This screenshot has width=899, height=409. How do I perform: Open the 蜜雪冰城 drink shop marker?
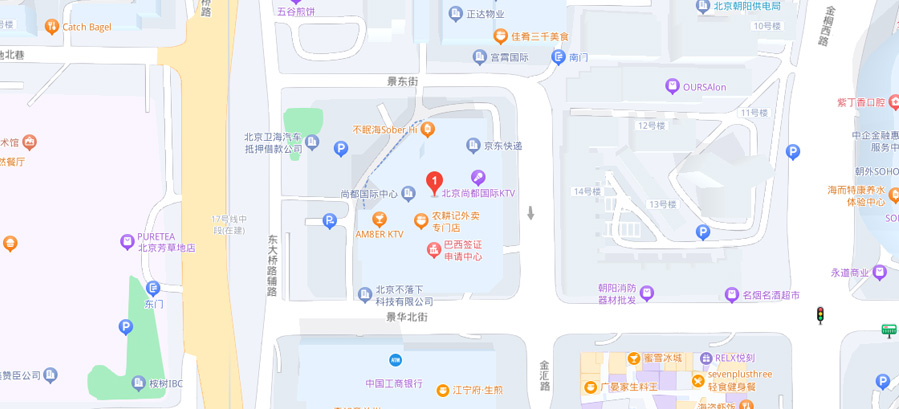633,358
